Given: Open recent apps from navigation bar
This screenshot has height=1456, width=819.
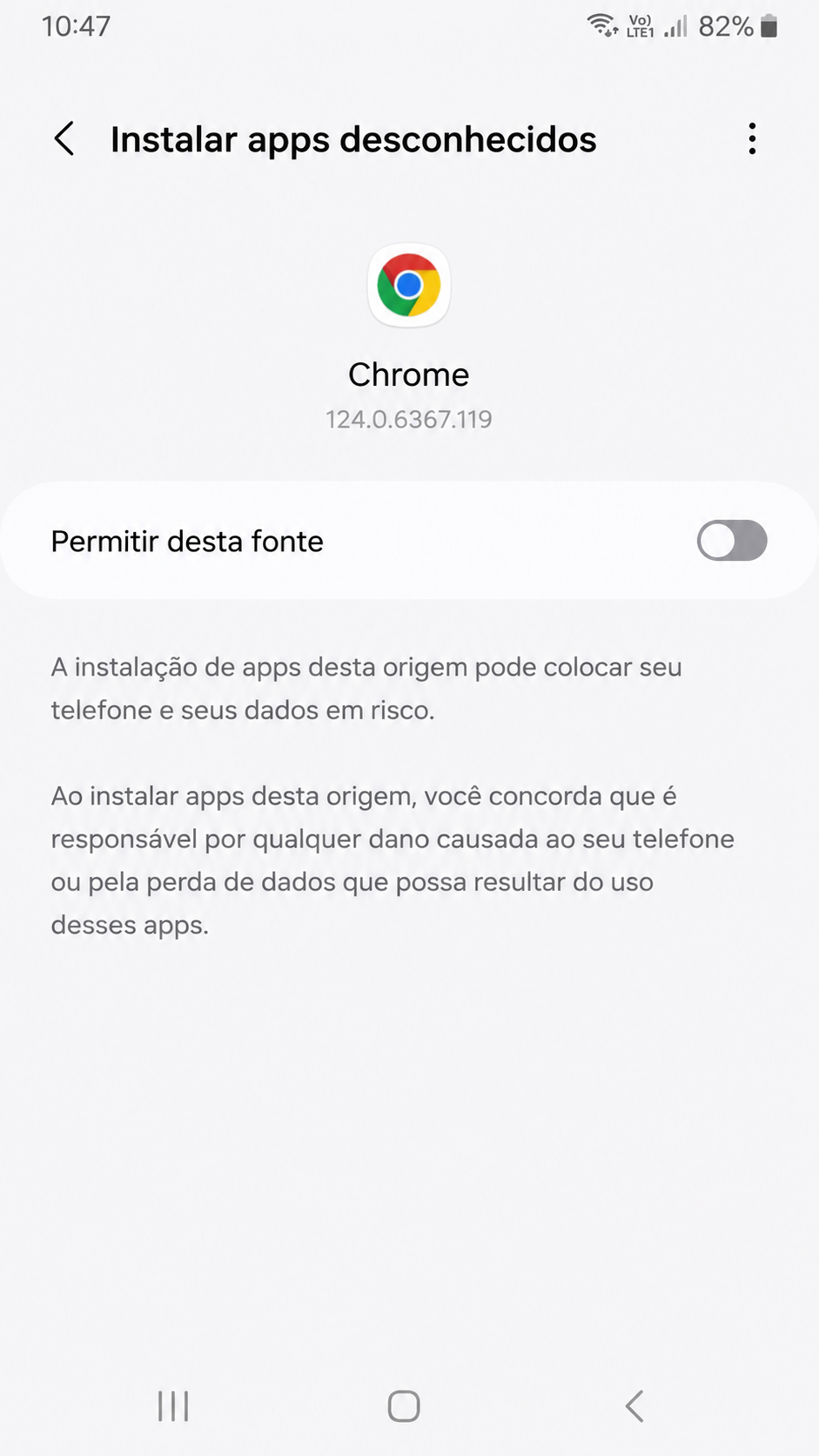Looking at the screenshot, I should 173,1405.
